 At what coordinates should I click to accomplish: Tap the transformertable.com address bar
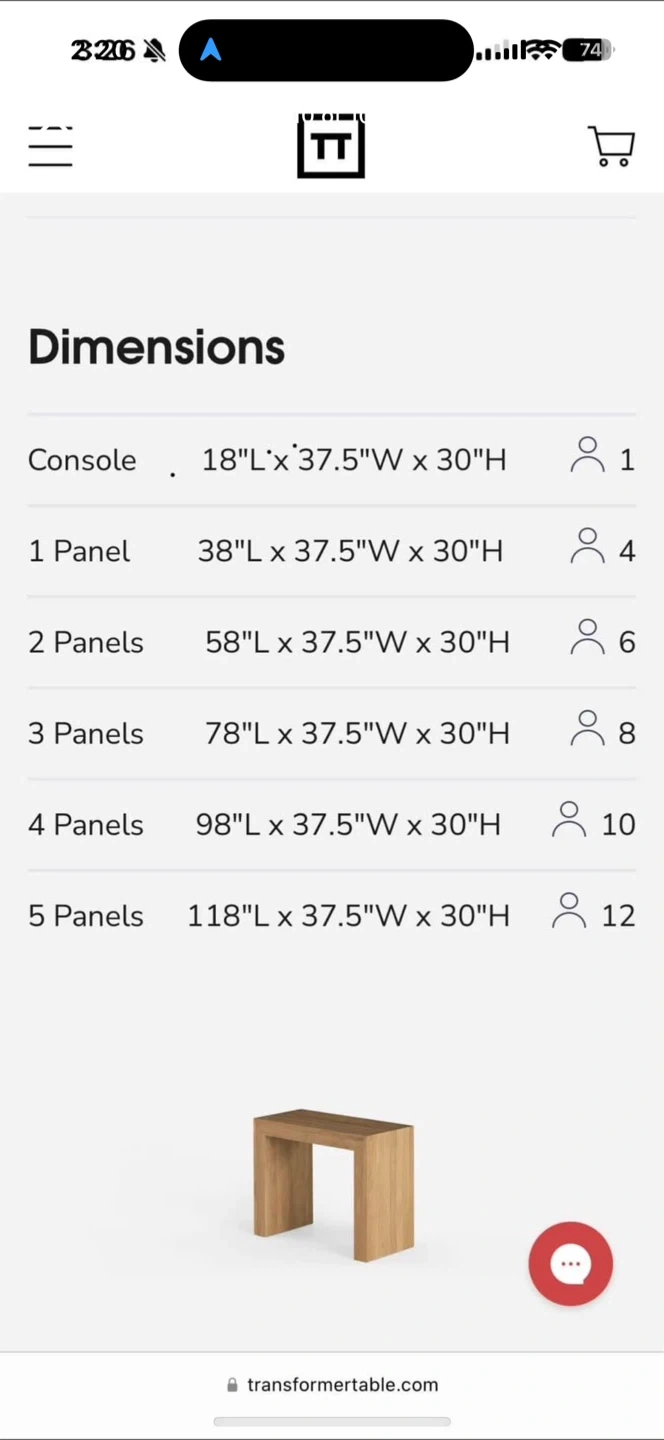[x=332, y=1385]
